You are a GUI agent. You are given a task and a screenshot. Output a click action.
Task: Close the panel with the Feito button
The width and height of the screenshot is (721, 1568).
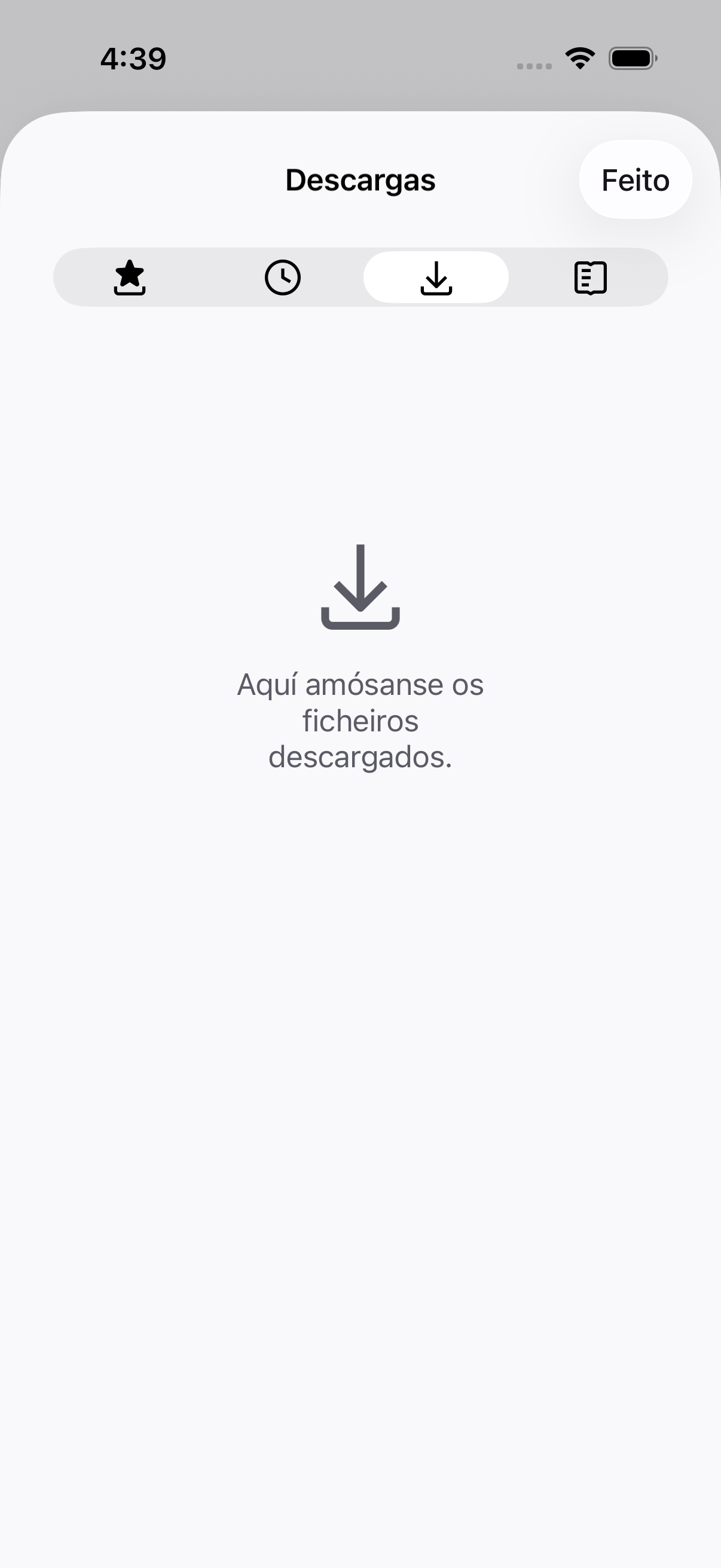coord(636,180)
